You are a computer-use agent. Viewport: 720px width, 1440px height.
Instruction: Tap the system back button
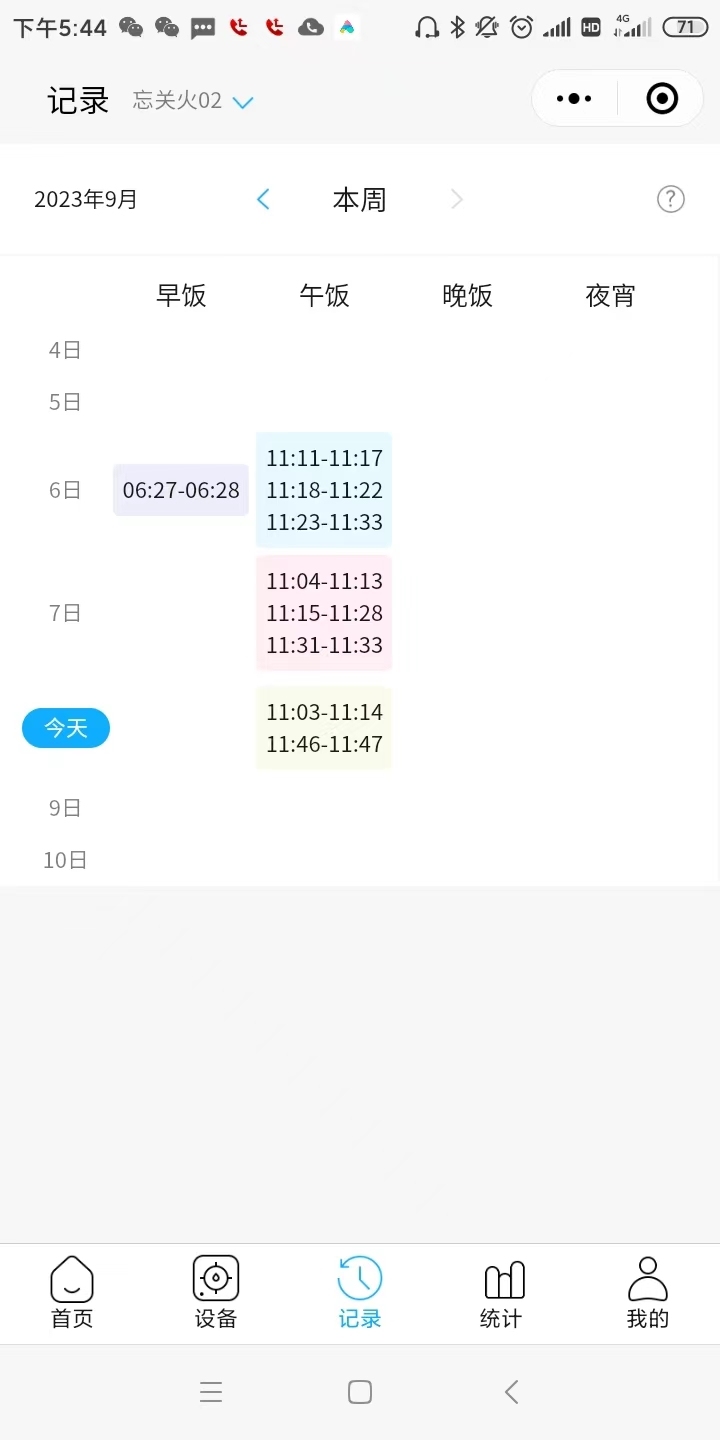(511, 1392)
